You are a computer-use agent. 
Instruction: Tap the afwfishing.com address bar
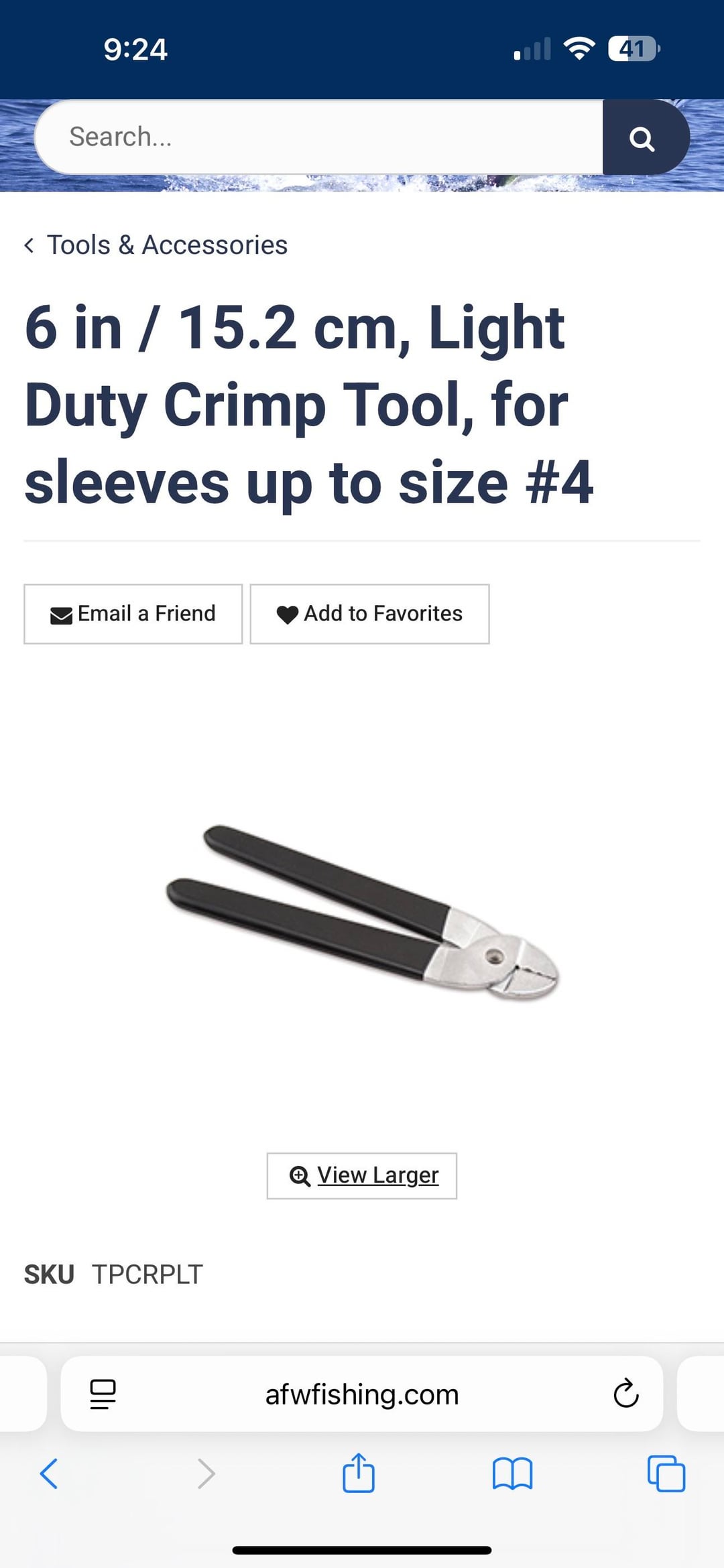tap(362, 1394)
